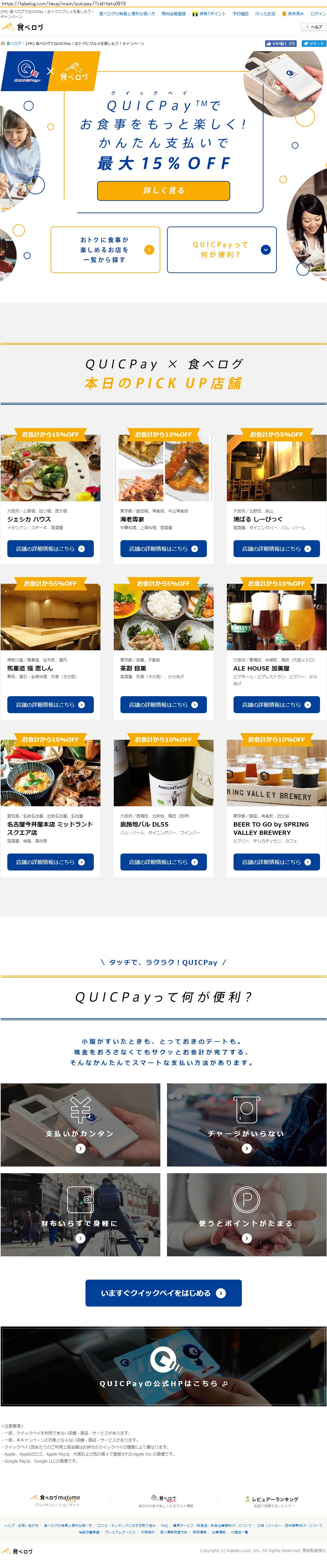Open the おトクに食事が楽しめるお店を一覧から探す button
Screen dimensions: 327x1568
105,249
